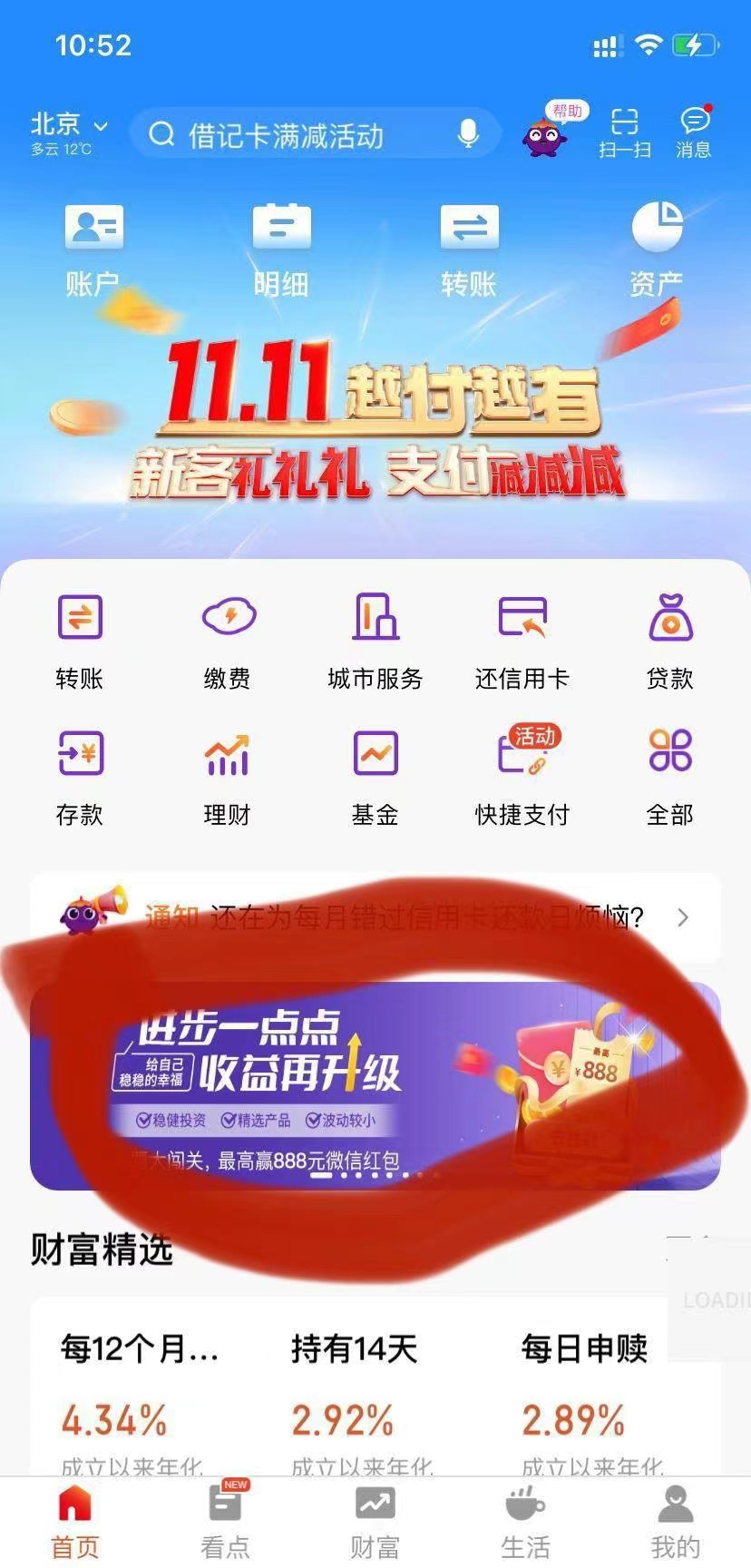The width and height of the screenshot is (751, 1568).
Task: Open 扫一扫 scanner
Action: (x=624, y=132)
